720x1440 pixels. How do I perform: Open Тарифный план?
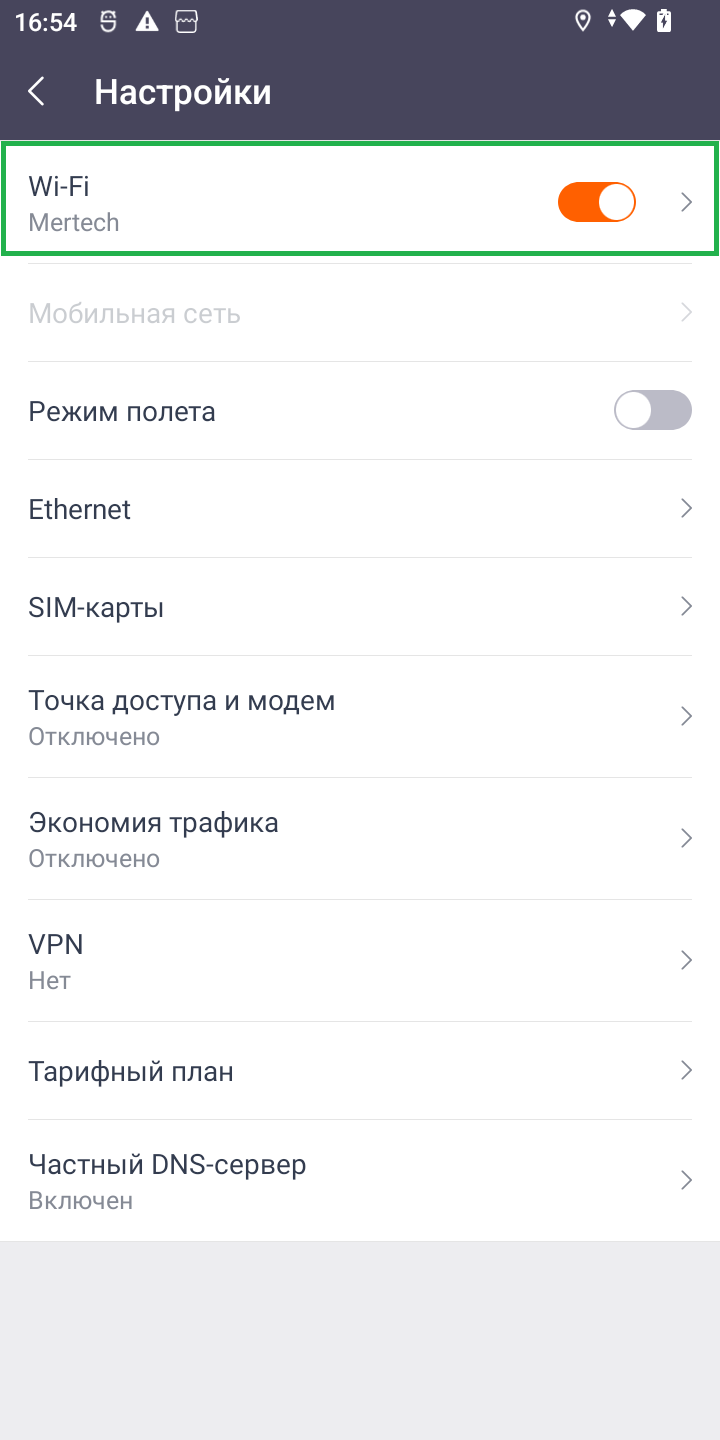[x=360, y=1071]
